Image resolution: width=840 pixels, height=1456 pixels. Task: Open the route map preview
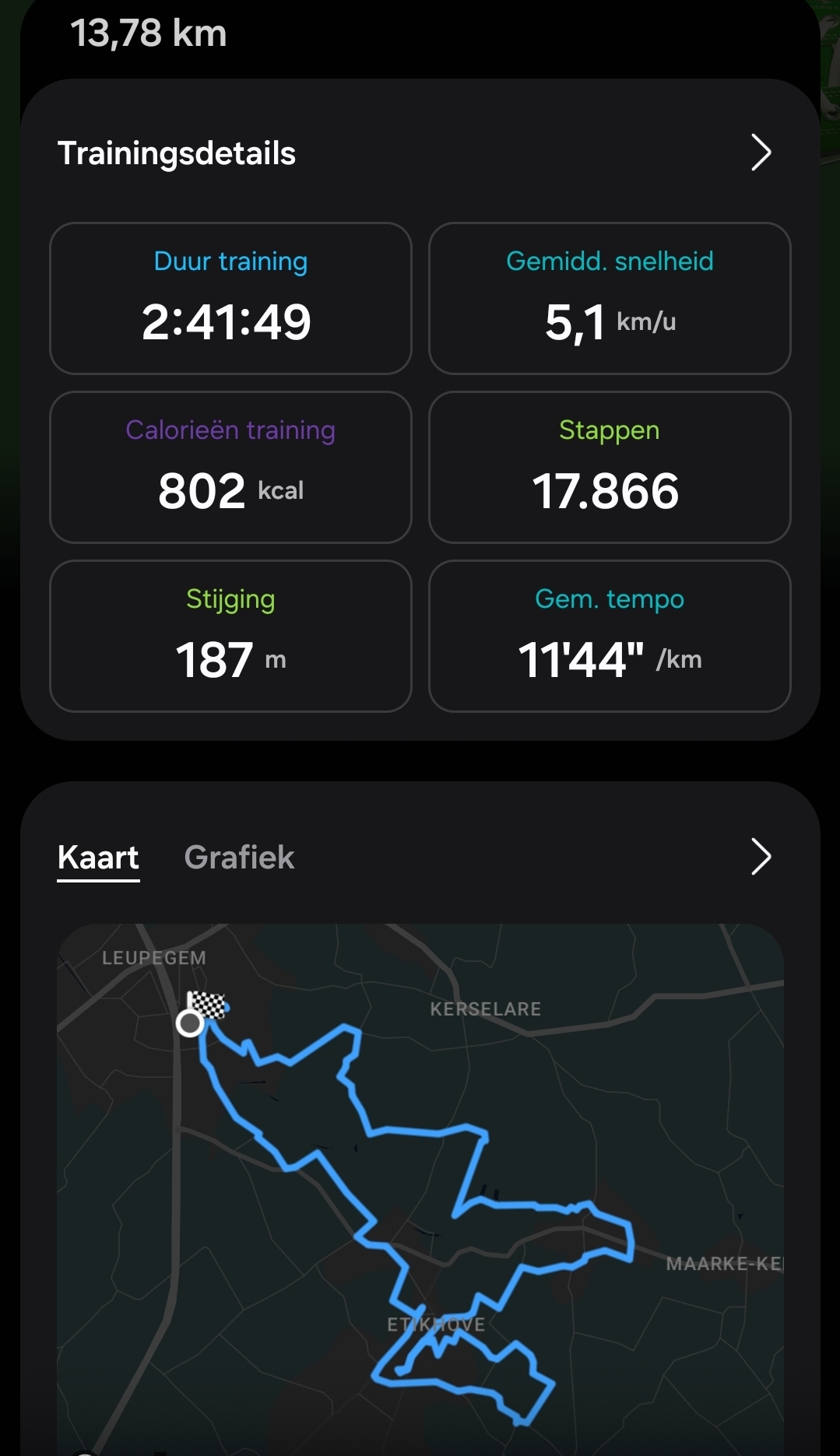420,1189
